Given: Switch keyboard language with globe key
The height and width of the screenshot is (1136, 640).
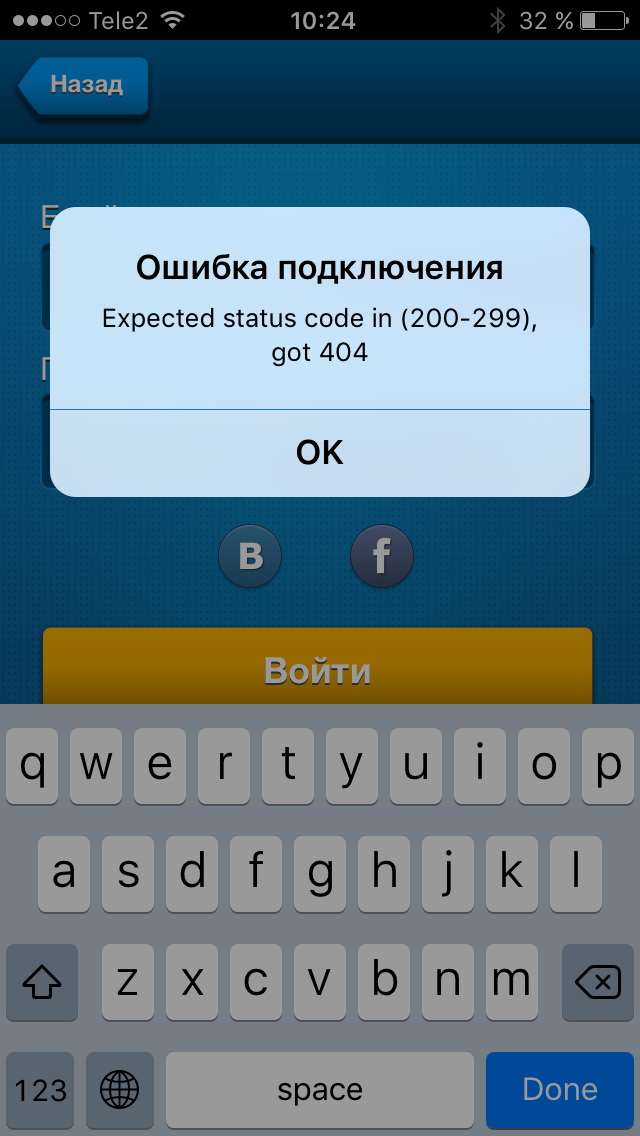Looking at the screenshot, I should pyautogui.click(x=120, y=1089).
